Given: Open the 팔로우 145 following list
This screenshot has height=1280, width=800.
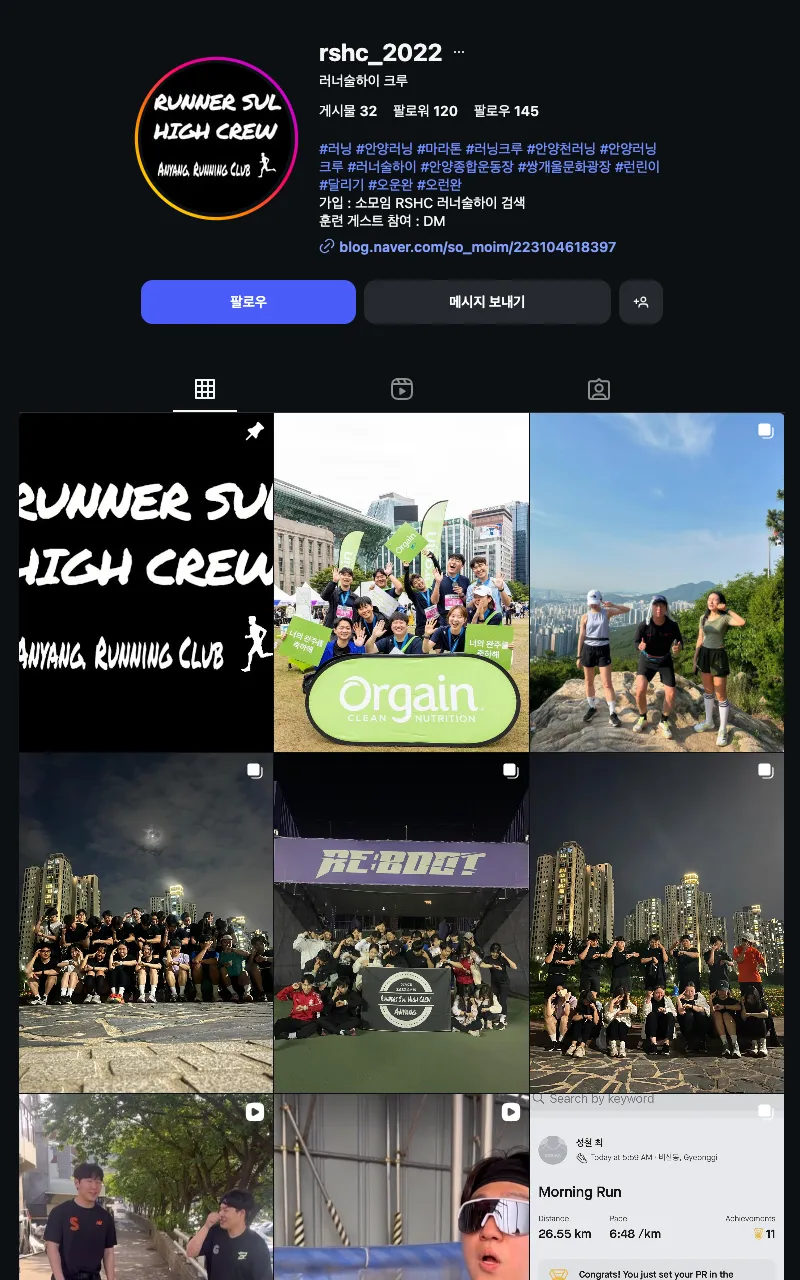Looking at the screenshot, I should [x=506, y=111].
